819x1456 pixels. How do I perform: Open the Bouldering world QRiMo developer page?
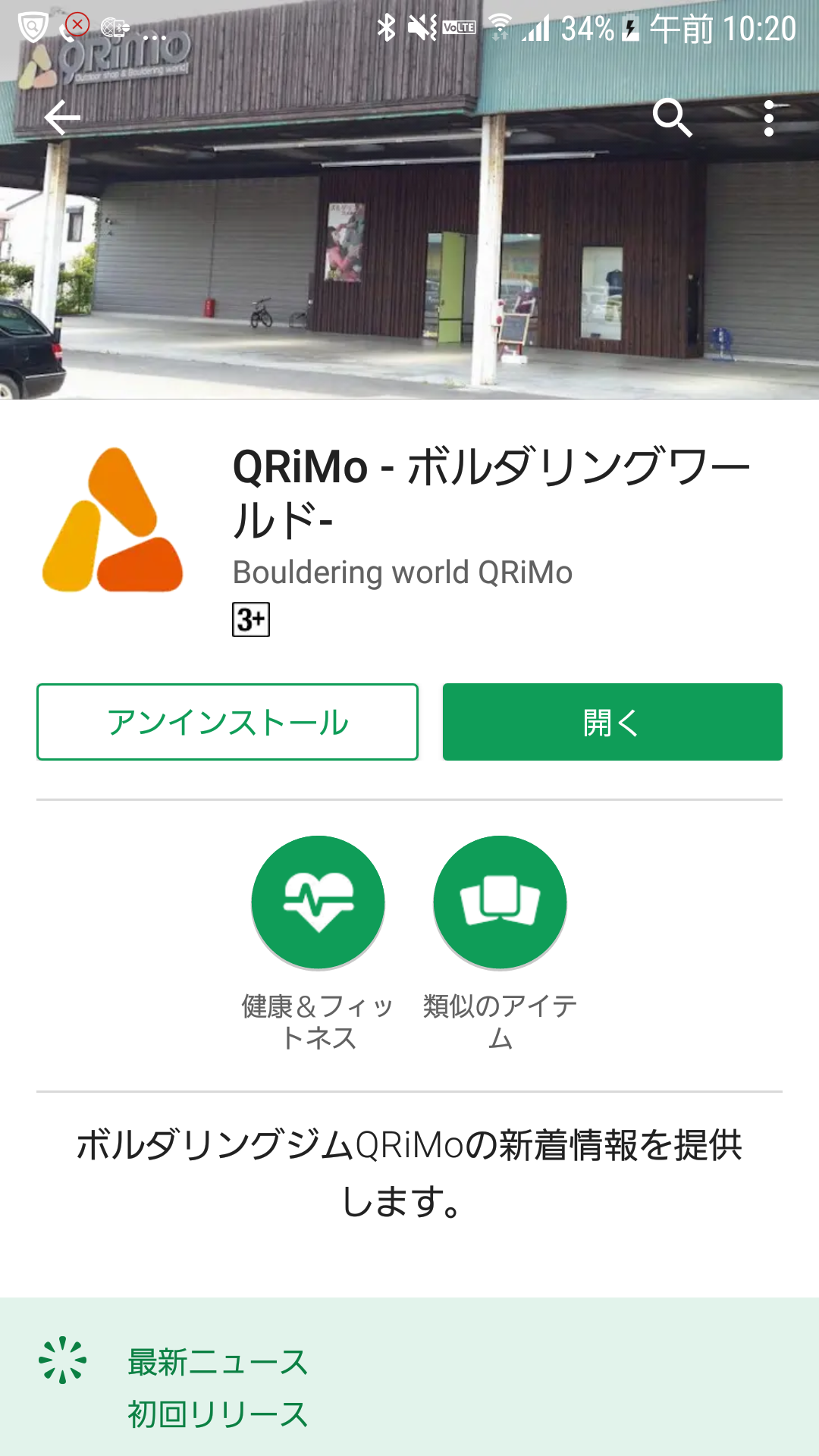tap(402, 573)
